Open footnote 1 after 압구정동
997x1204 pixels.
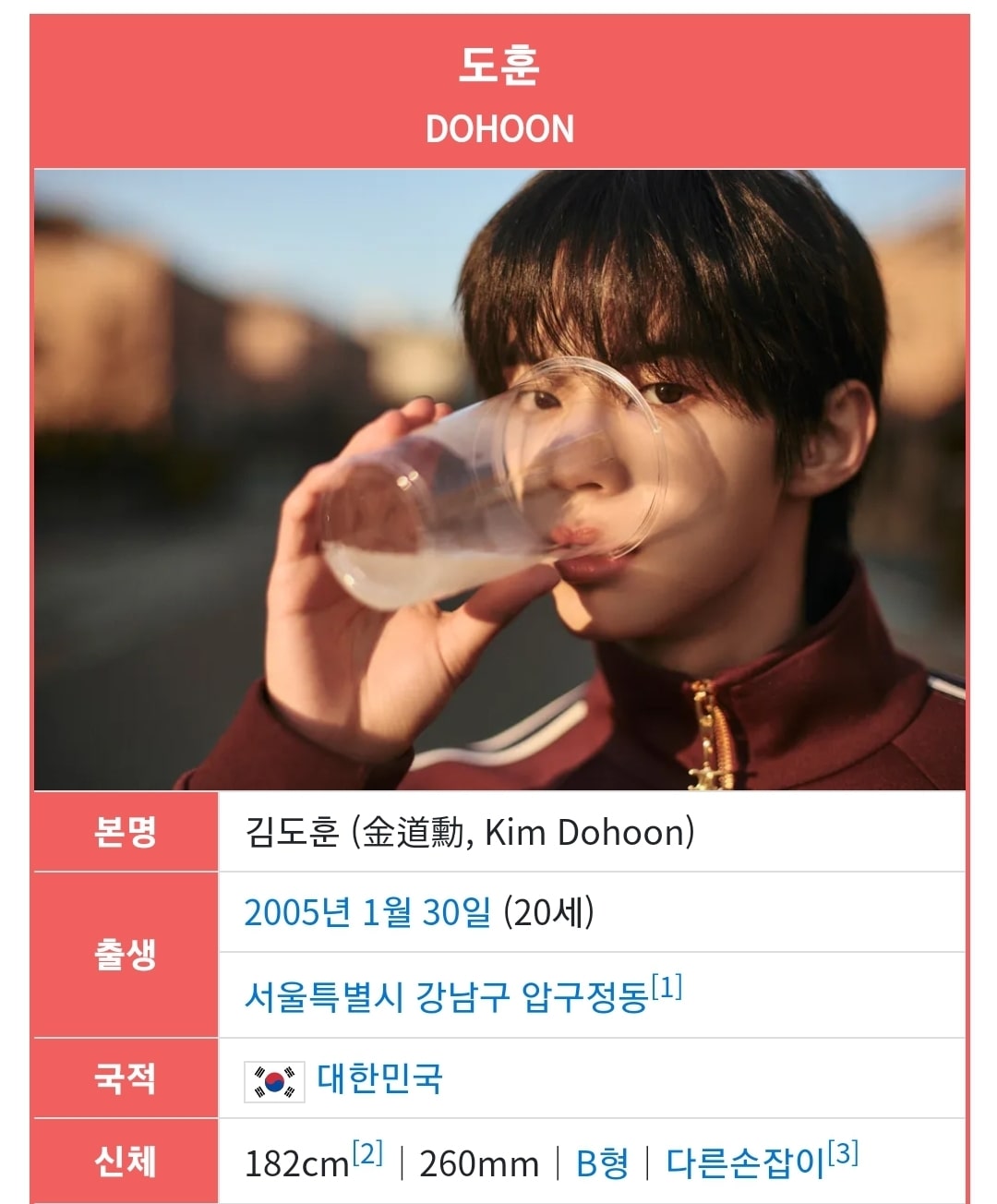point(666,987)
